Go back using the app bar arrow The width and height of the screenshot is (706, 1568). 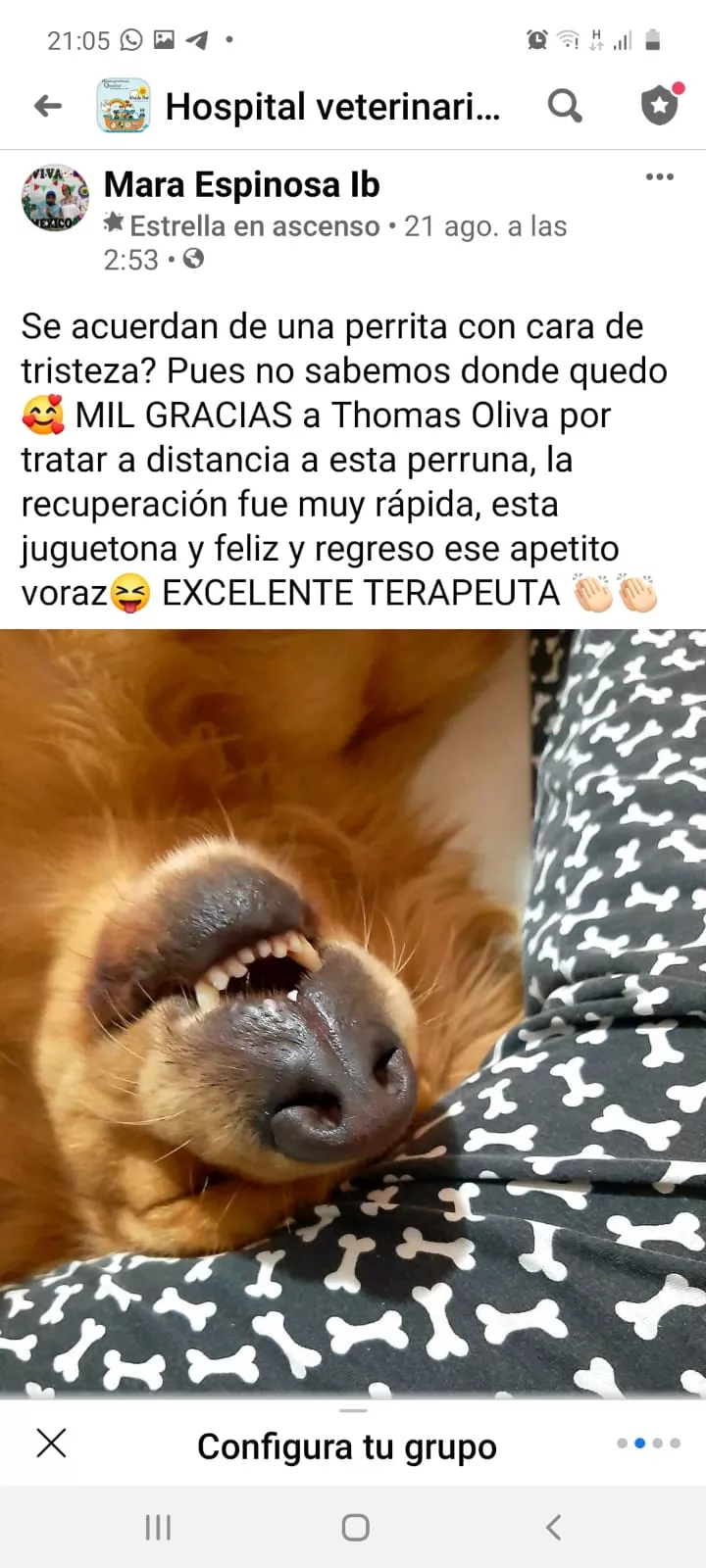click(47, 106)
